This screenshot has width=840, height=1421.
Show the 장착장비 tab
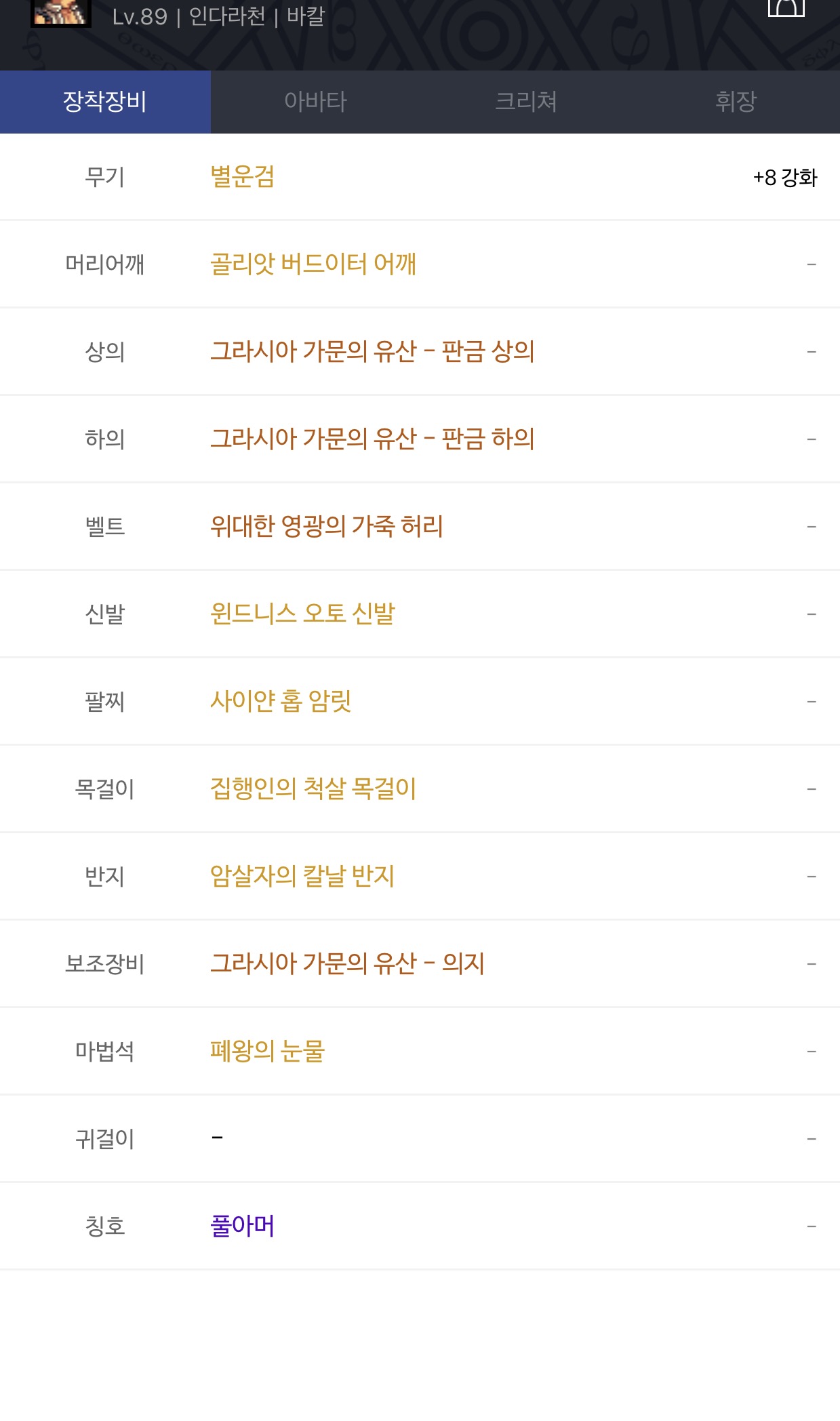coord(105,102)
